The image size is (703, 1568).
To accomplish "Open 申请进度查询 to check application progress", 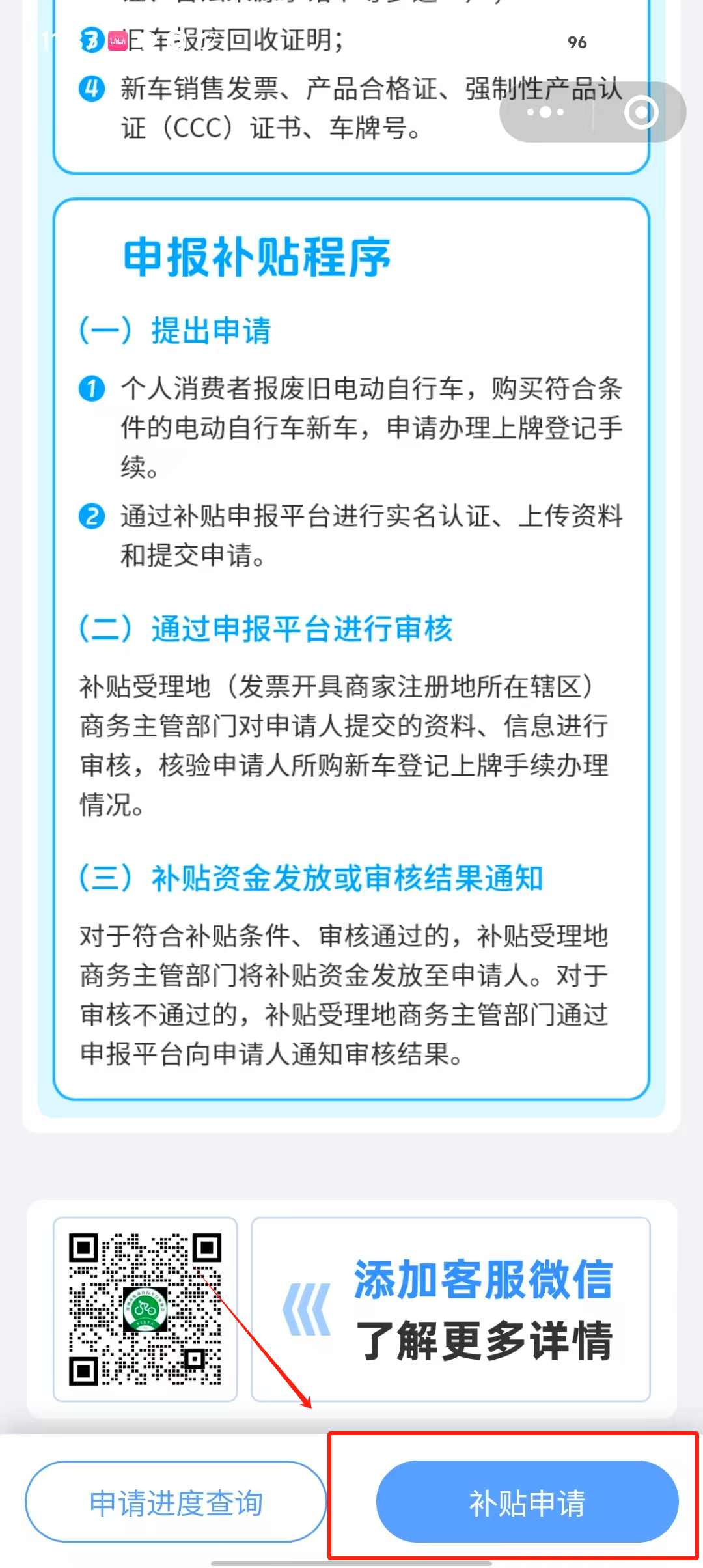I will coord(176,1502).
